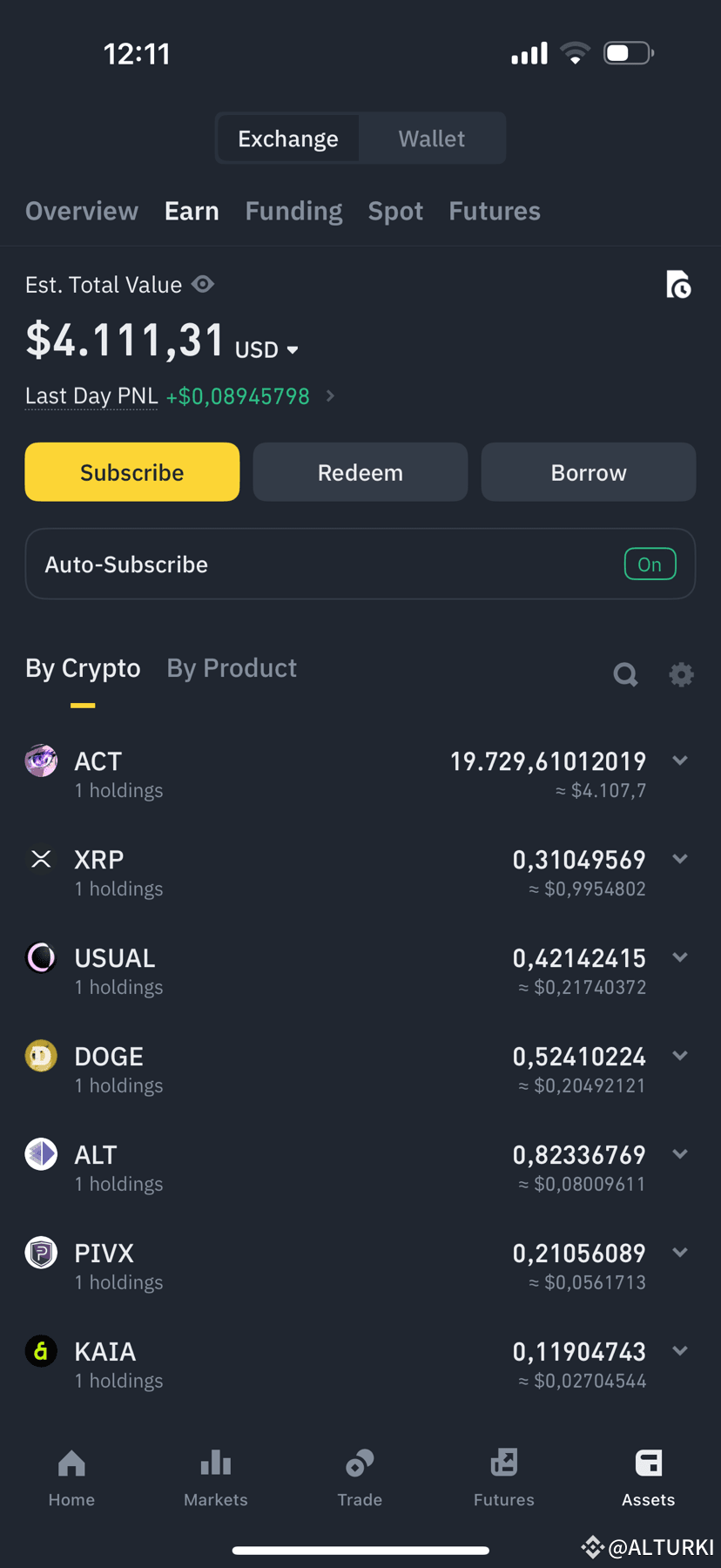721x1568 pixels.
Task: Open the Markets tab in bottom navigation
Action: 215,1477
